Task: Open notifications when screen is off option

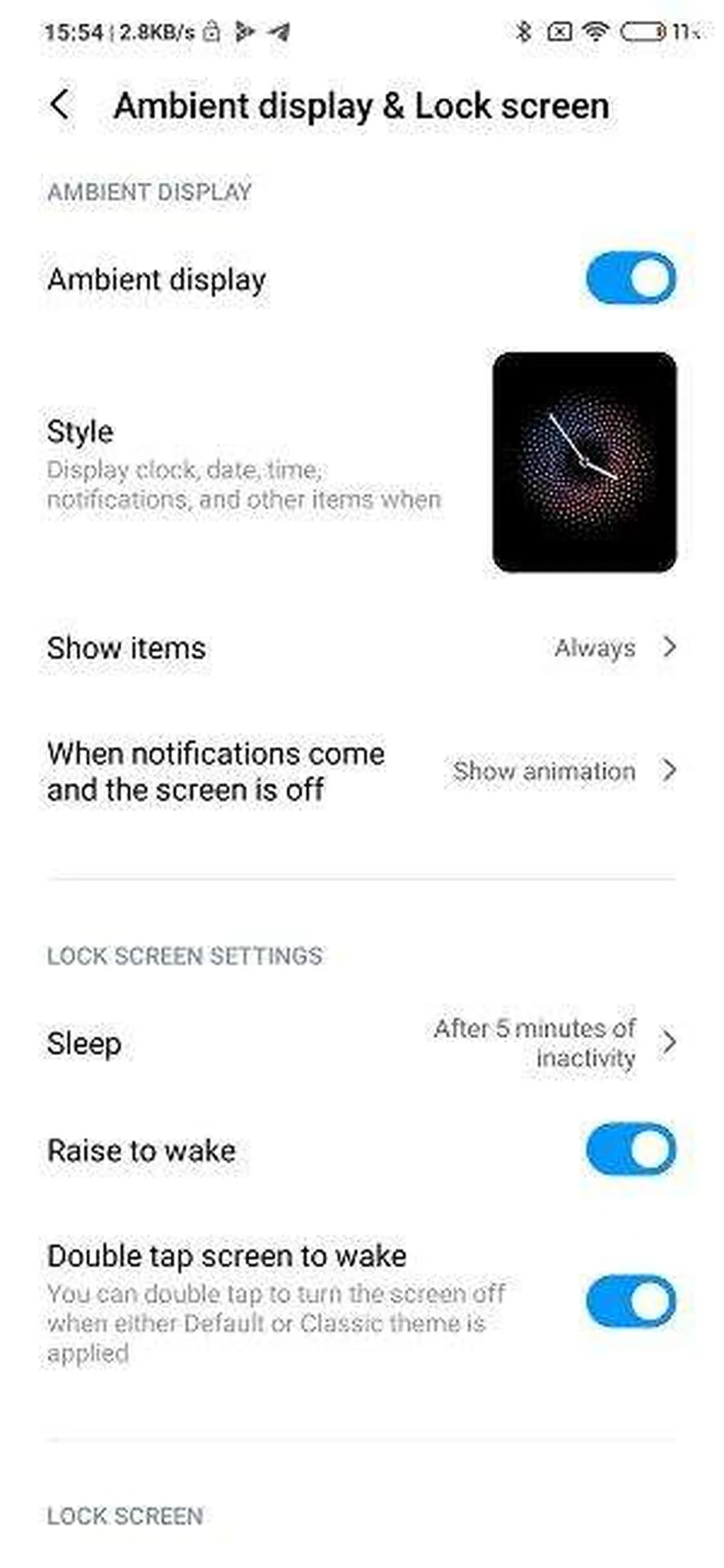Action: tap(361, 771)
